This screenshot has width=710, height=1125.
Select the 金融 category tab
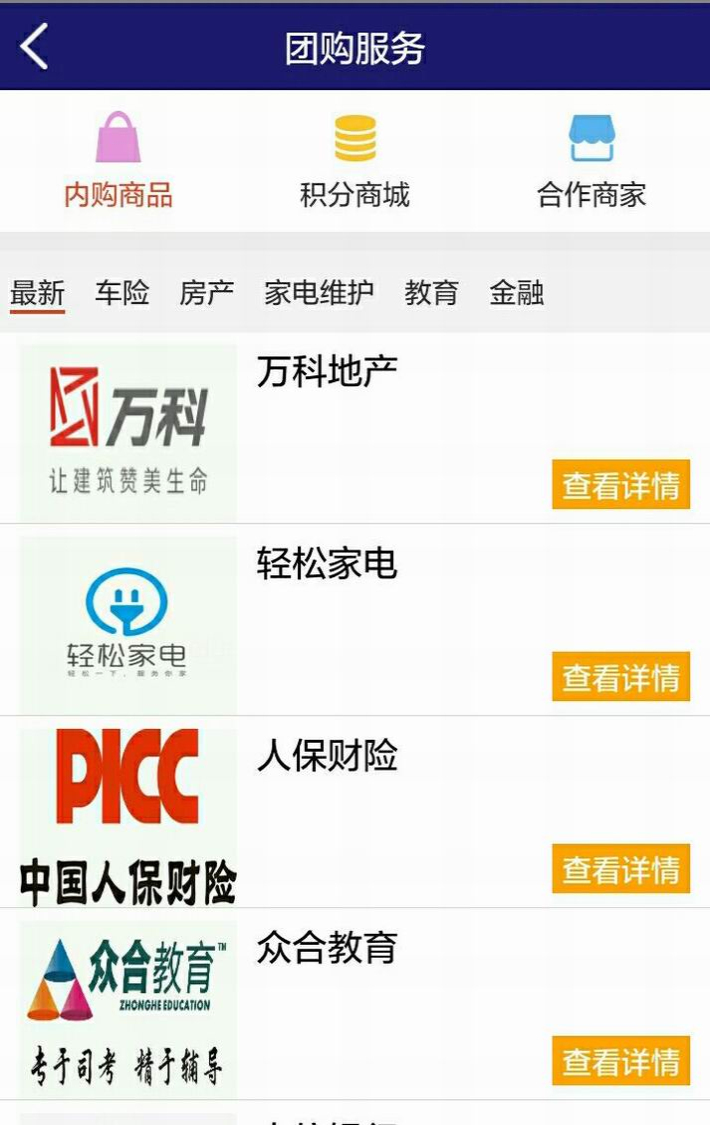pos(516,293)
